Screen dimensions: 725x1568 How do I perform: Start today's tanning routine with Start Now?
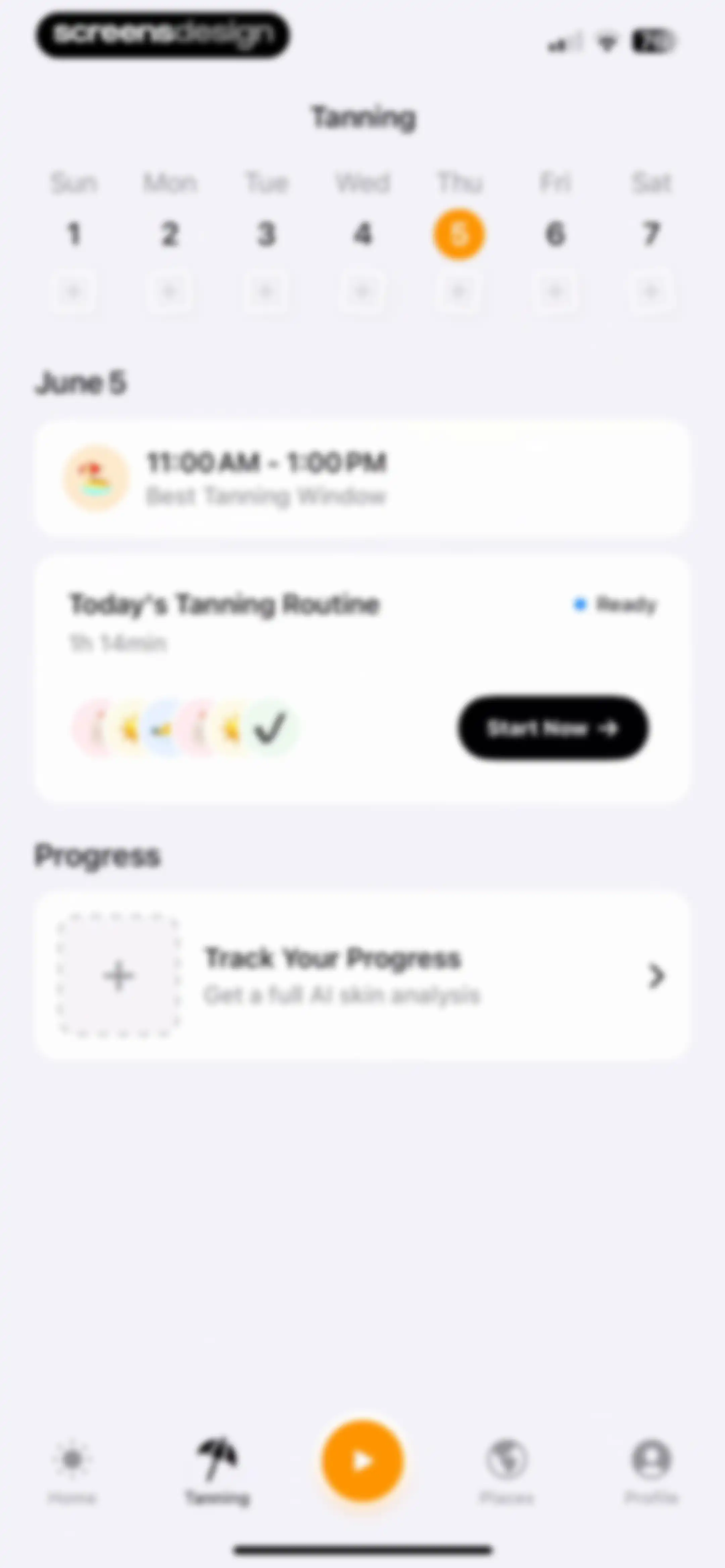pos(553,727)
